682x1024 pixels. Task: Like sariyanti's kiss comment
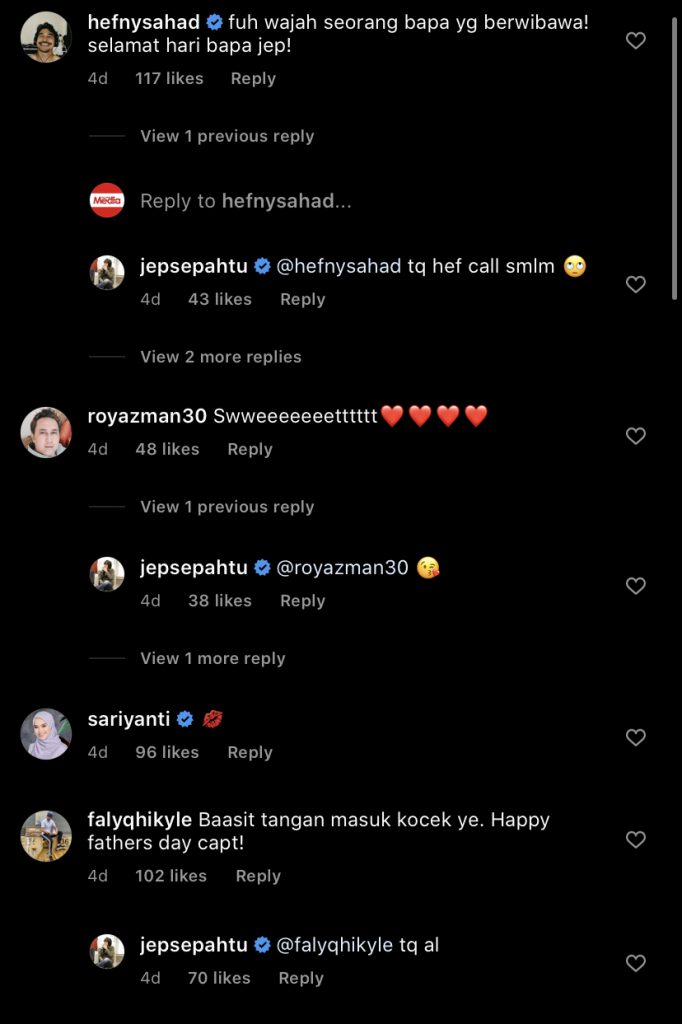pos(635,737)
